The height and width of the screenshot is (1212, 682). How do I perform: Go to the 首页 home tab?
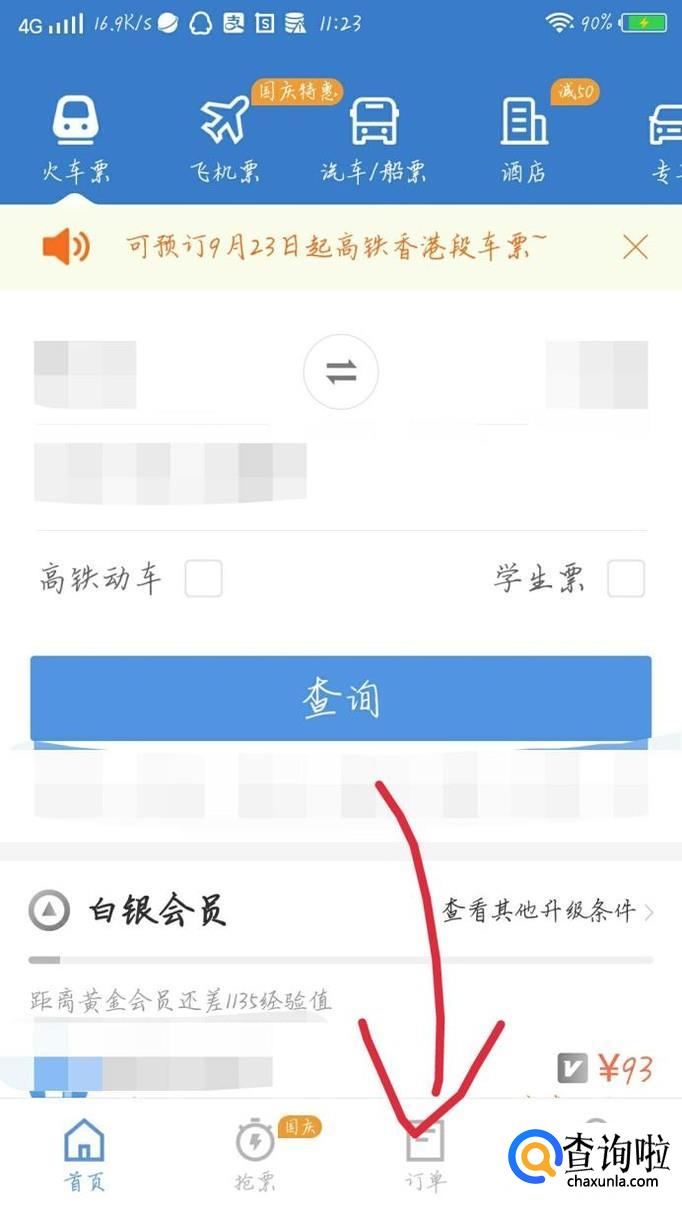[x=84, y=1154]
